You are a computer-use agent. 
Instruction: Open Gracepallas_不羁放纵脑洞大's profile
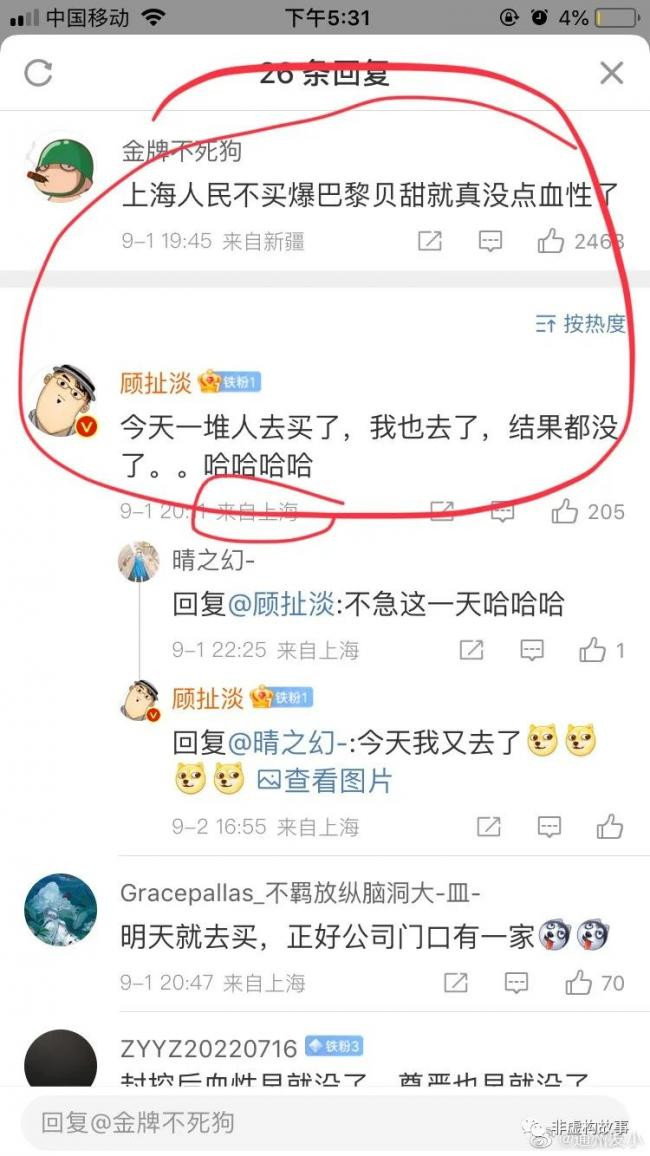click(60, 910)
